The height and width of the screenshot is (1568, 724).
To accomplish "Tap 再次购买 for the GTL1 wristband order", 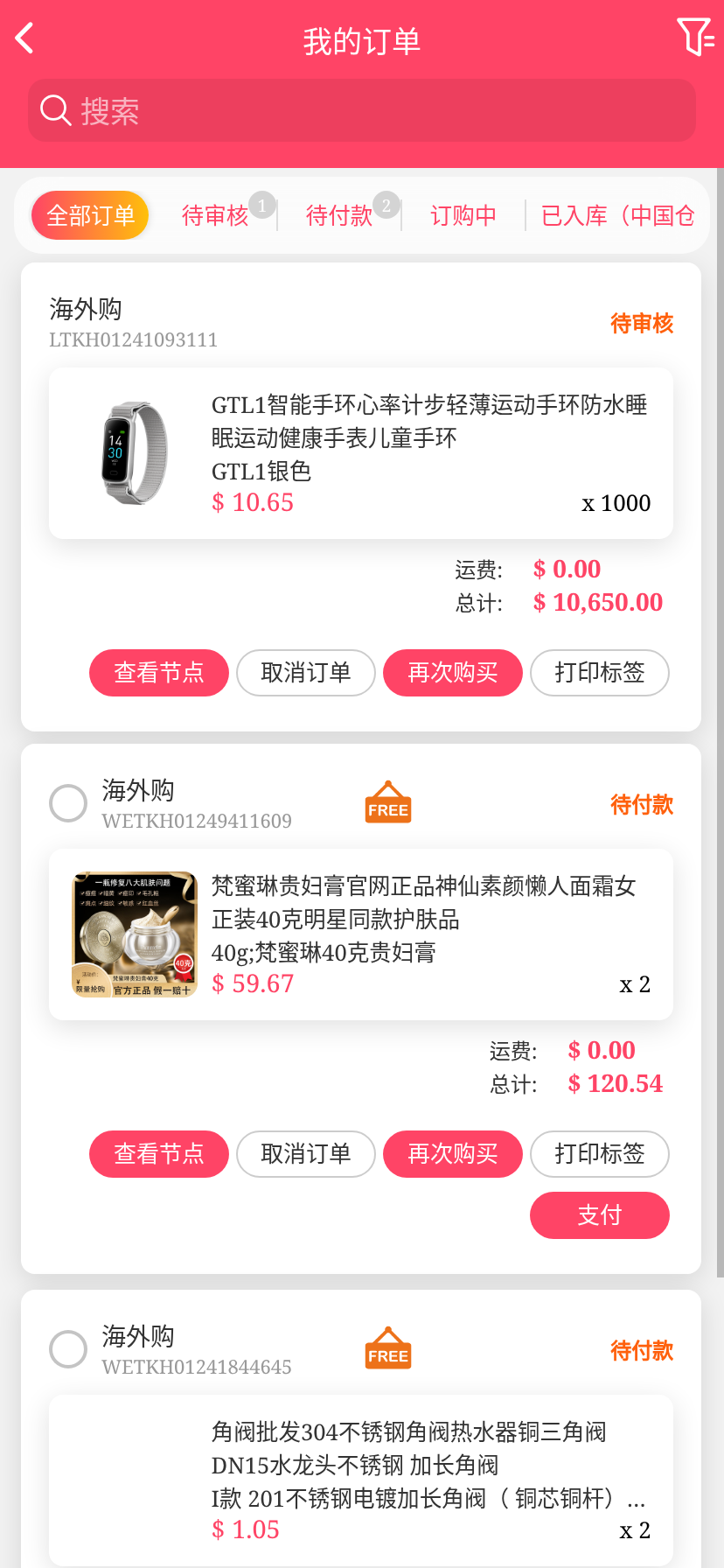I will coord(453,673).
